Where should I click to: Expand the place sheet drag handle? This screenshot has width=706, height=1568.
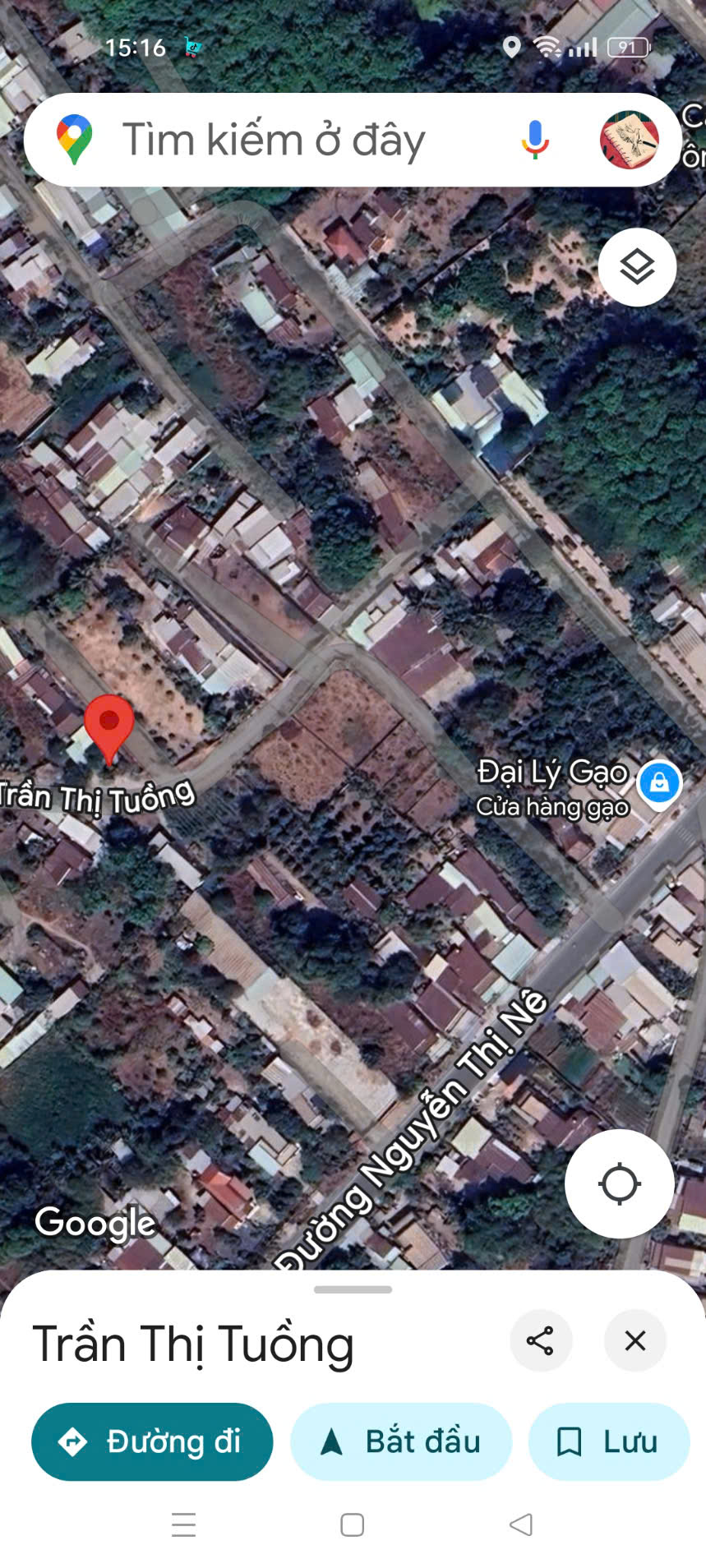click(x=353, y=1289)
